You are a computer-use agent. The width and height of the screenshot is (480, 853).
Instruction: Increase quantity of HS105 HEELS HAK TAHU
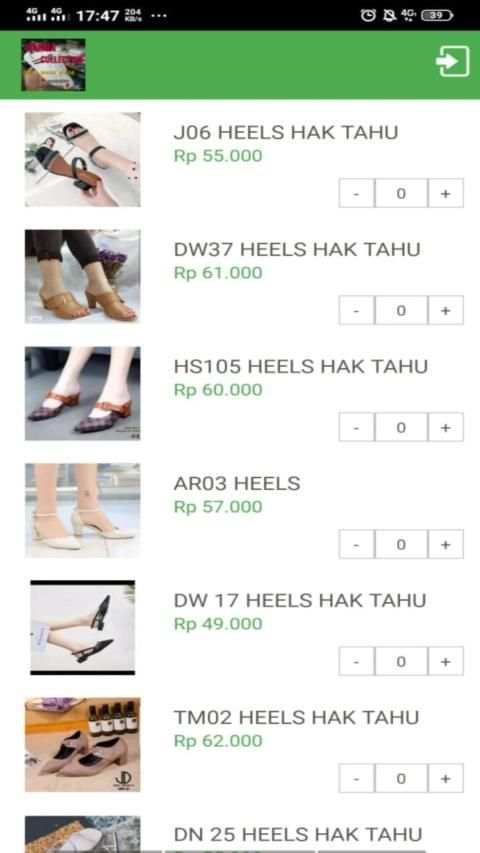(446, 427)
